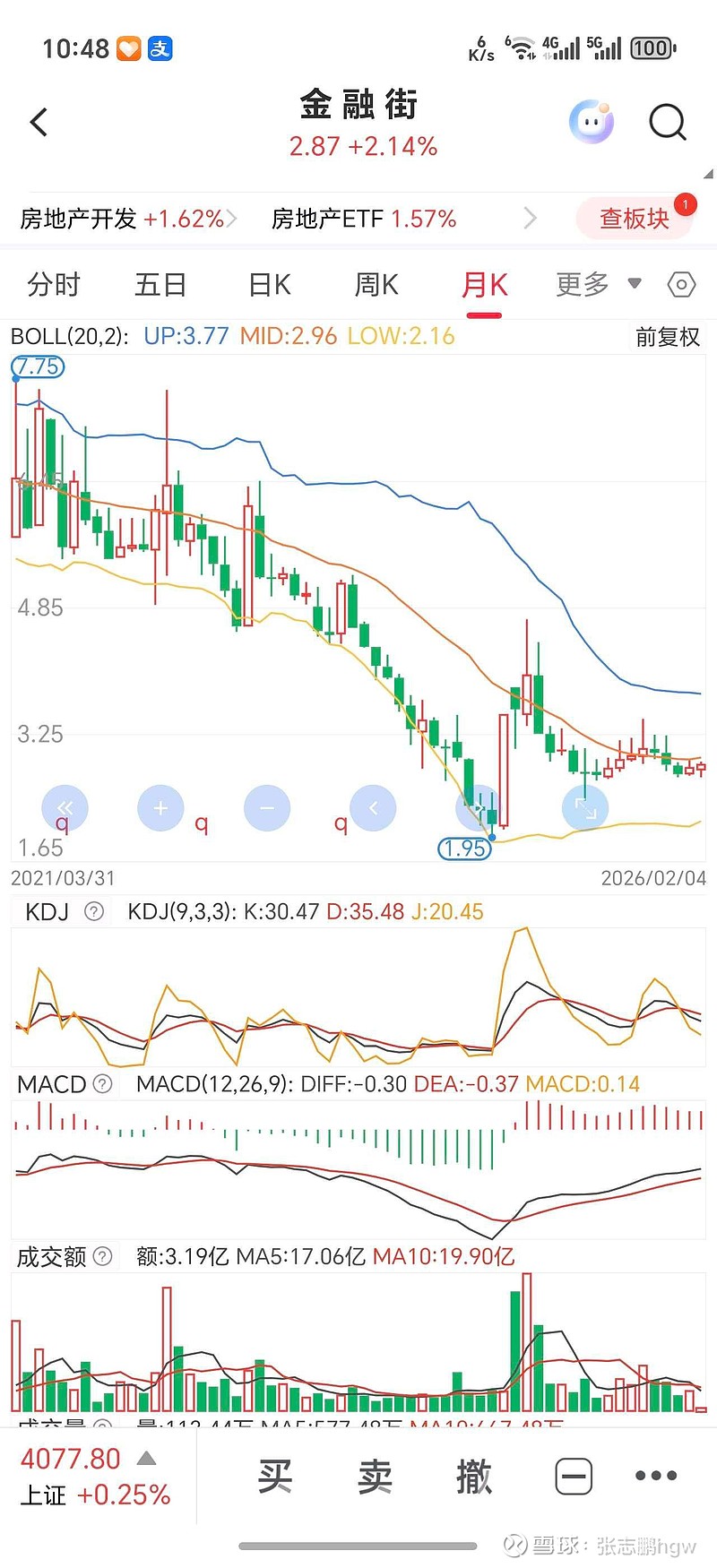Tap 买 to buy the stock

(x=275, y=1476)
